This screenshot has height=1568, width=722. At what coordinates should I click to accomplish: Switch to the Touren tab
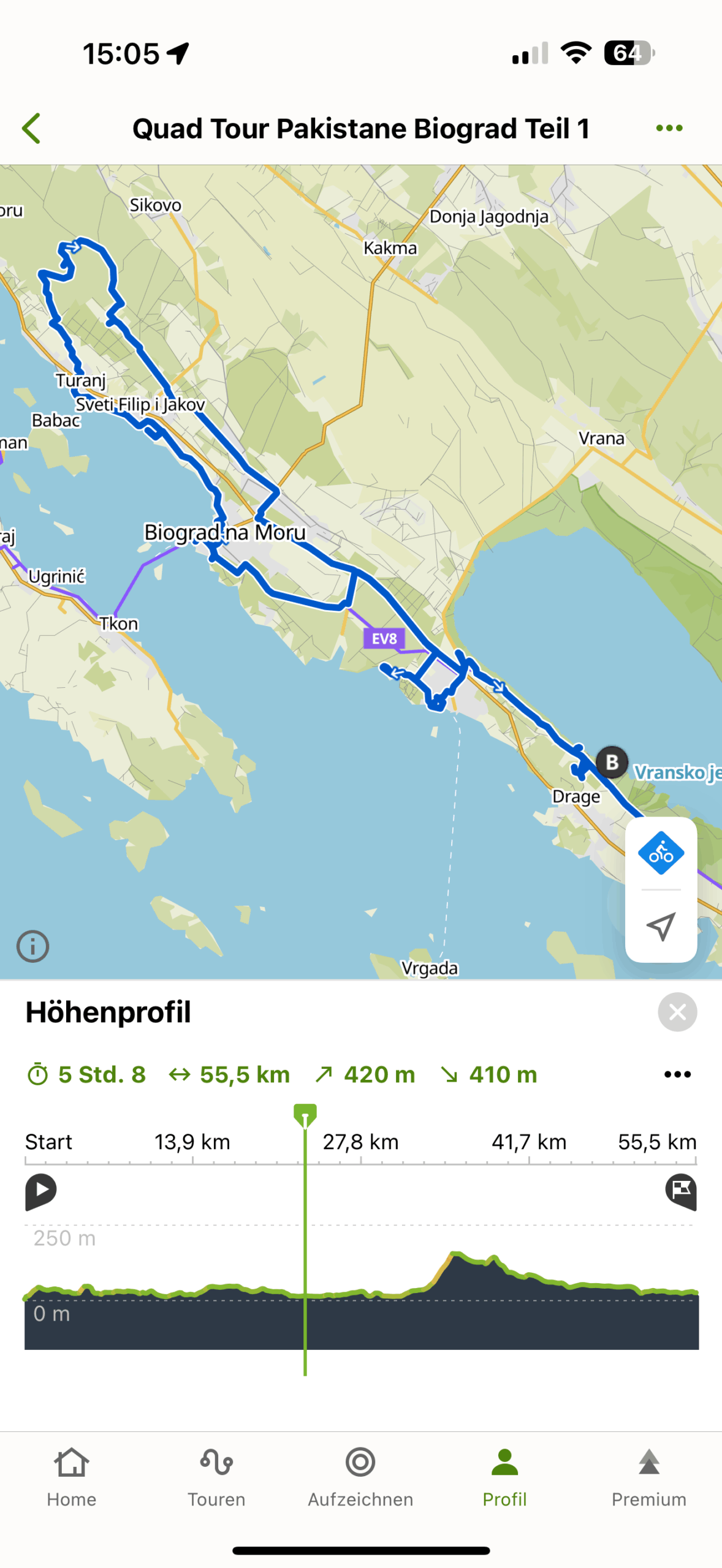tap(216, 1477)
